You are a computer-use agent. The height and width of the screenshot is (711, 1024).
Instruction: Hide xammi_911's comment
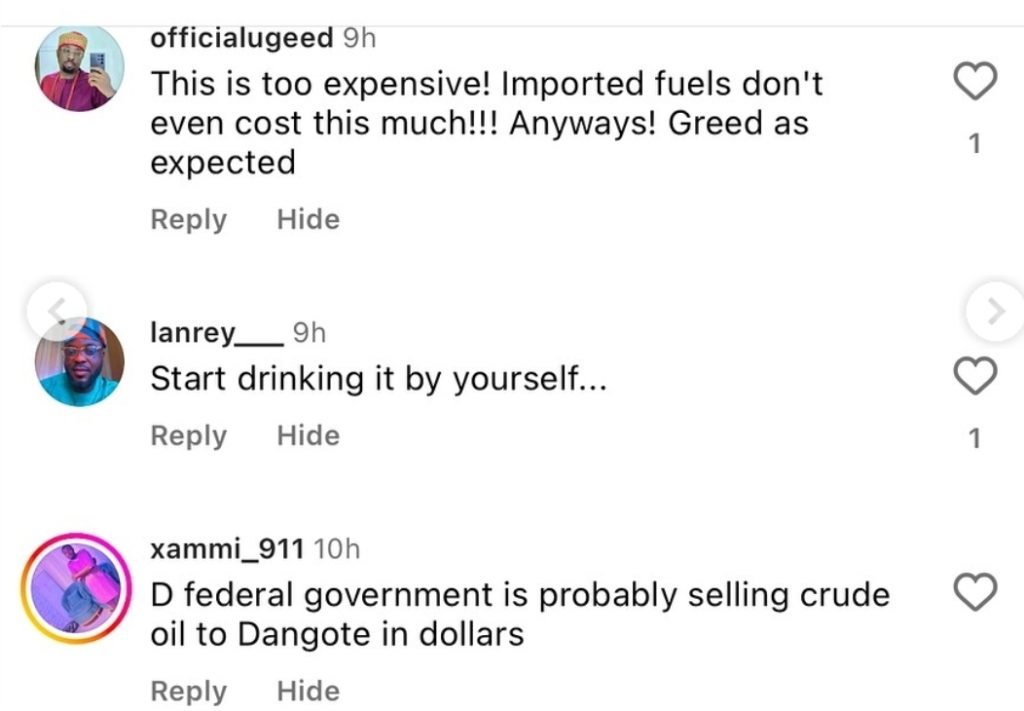[x=308, y=691]
